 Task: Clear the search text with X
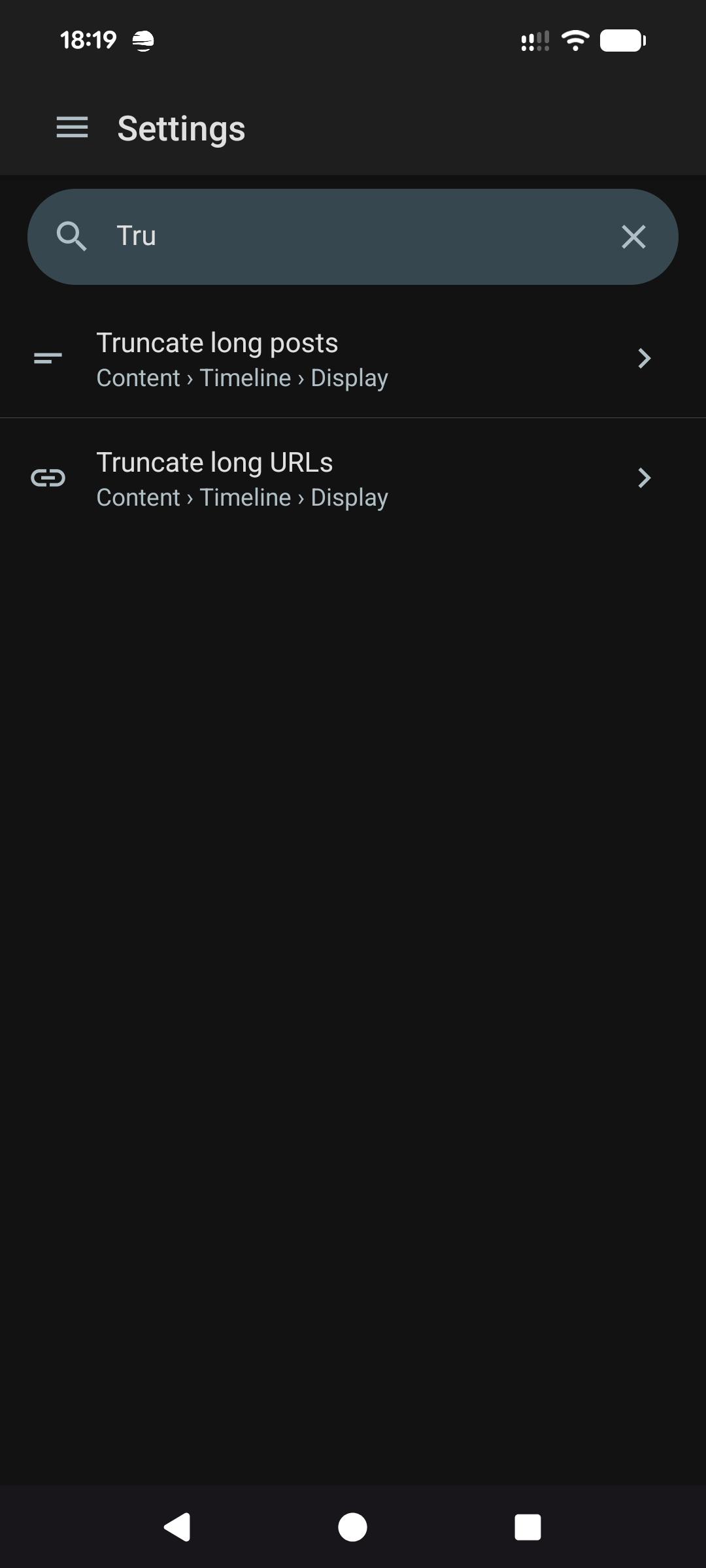(x=633, y=237)
